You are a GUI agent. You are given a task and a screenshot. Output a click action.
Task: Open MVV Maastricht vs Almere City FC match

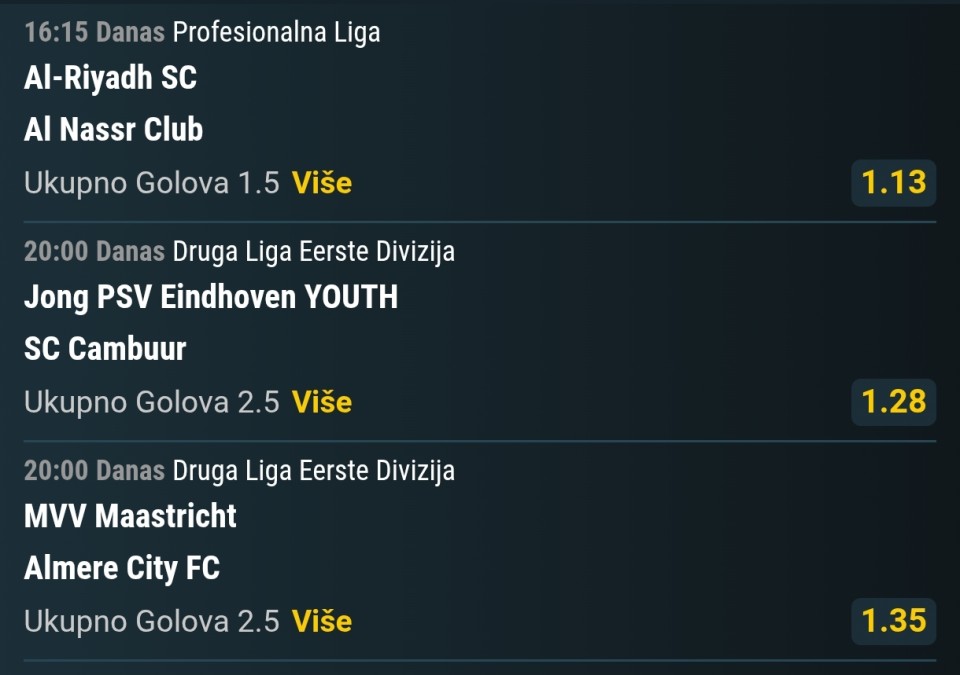click(130, 542)
